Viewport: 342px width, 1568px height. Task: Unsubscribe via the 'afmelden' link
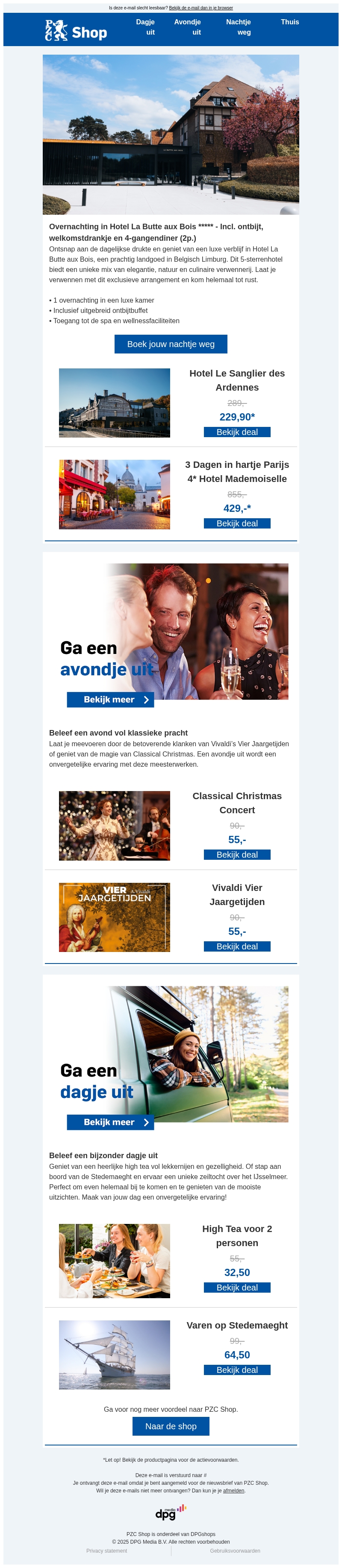point(233,1490)
